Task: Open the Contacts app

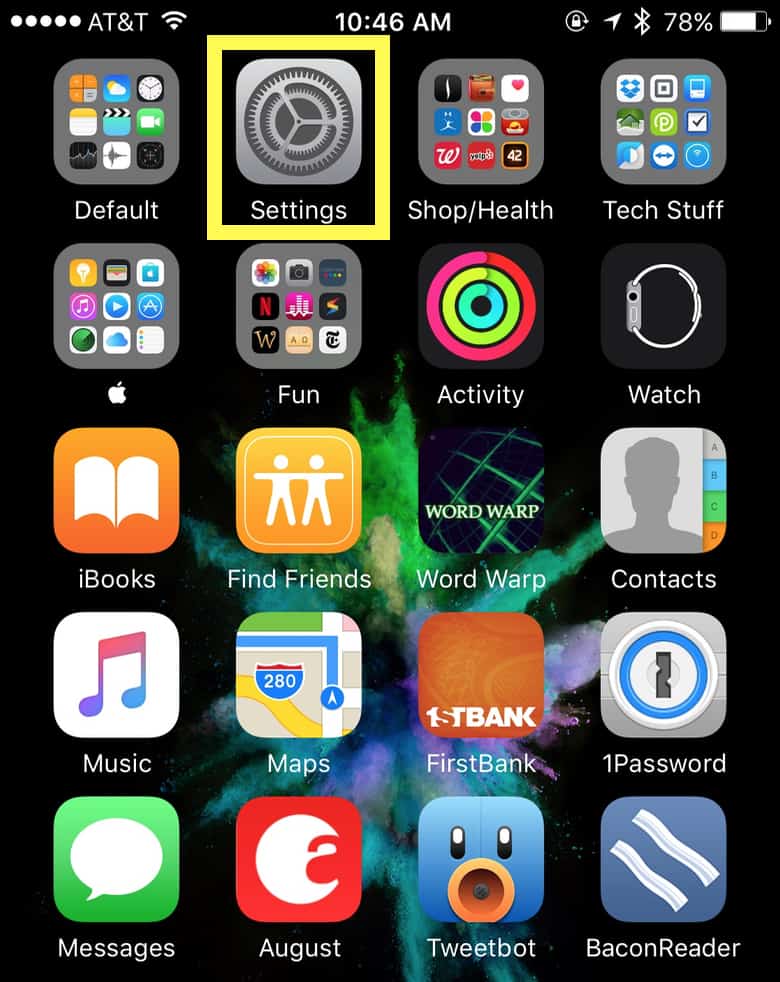Action: [x=663, y=490]
